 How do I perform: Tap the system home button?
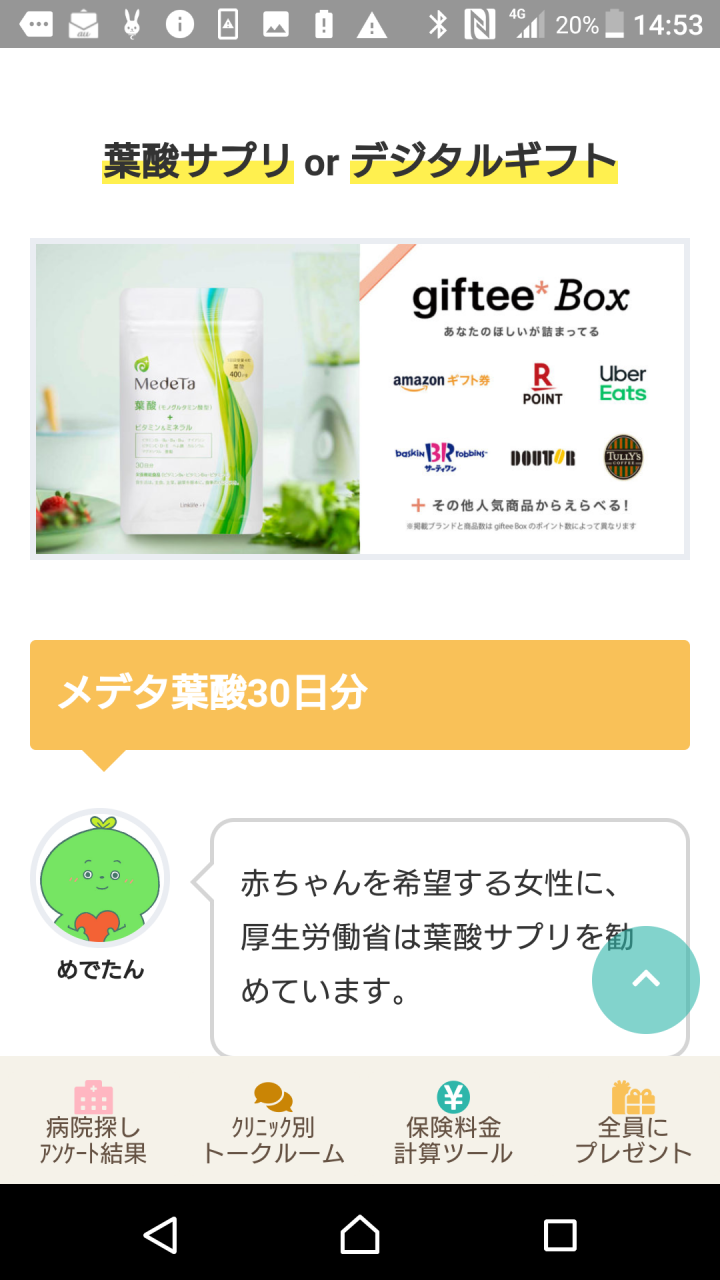click(360, 1235)
